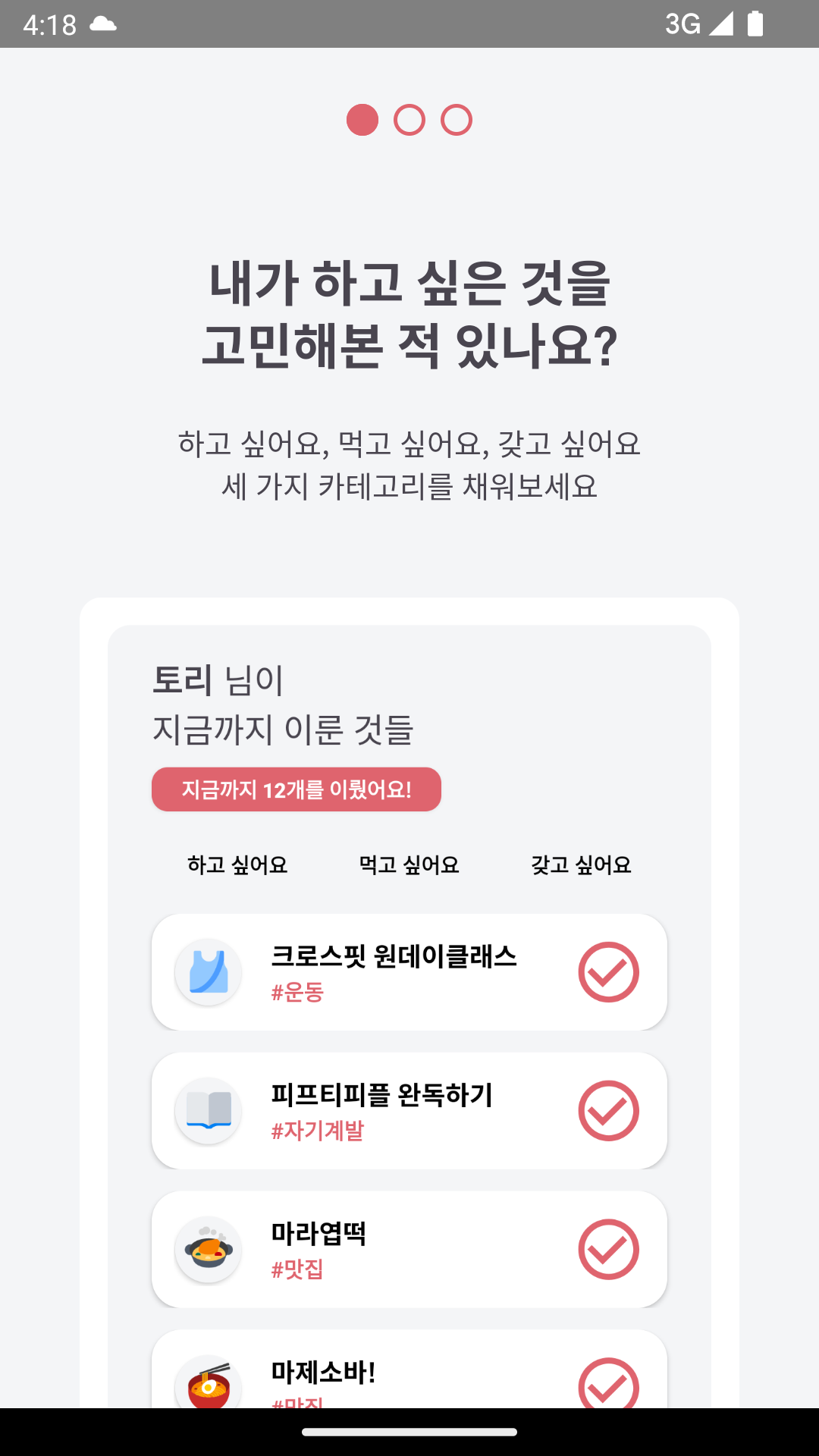Switch to the 하고 싶어요 tab
This screenshot has height=1456, width=819.
pos(237,864)
